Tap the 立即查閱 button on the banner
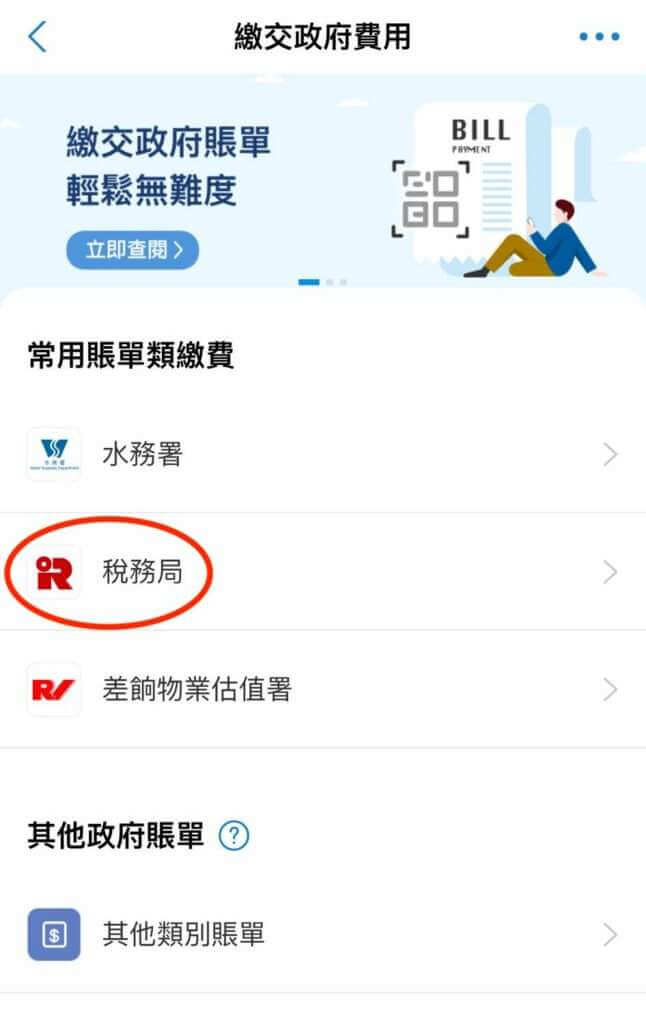 [x=133, y=250]
